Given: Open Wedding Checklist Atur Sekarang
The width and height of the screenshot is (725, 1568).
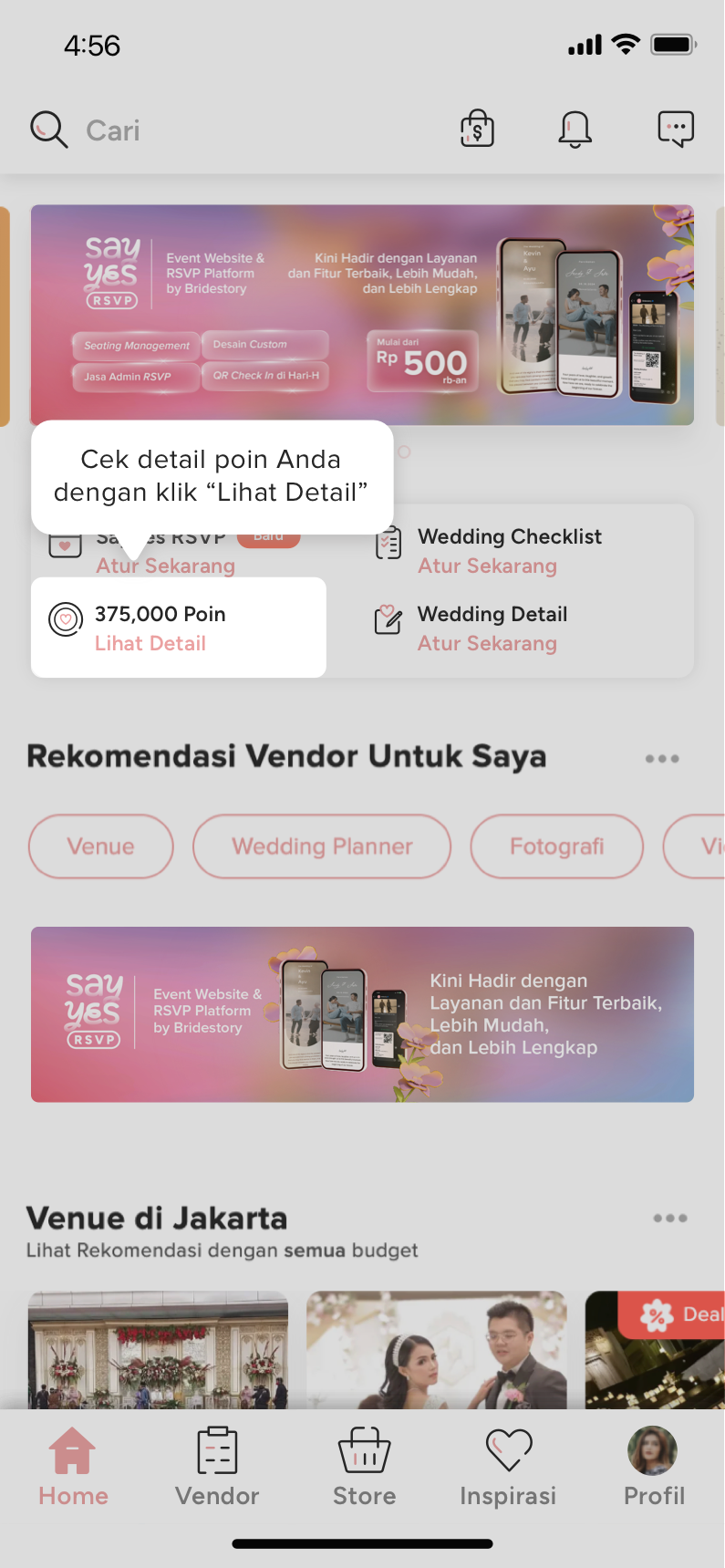Looking at the screenshot, I should coord(487,566).
